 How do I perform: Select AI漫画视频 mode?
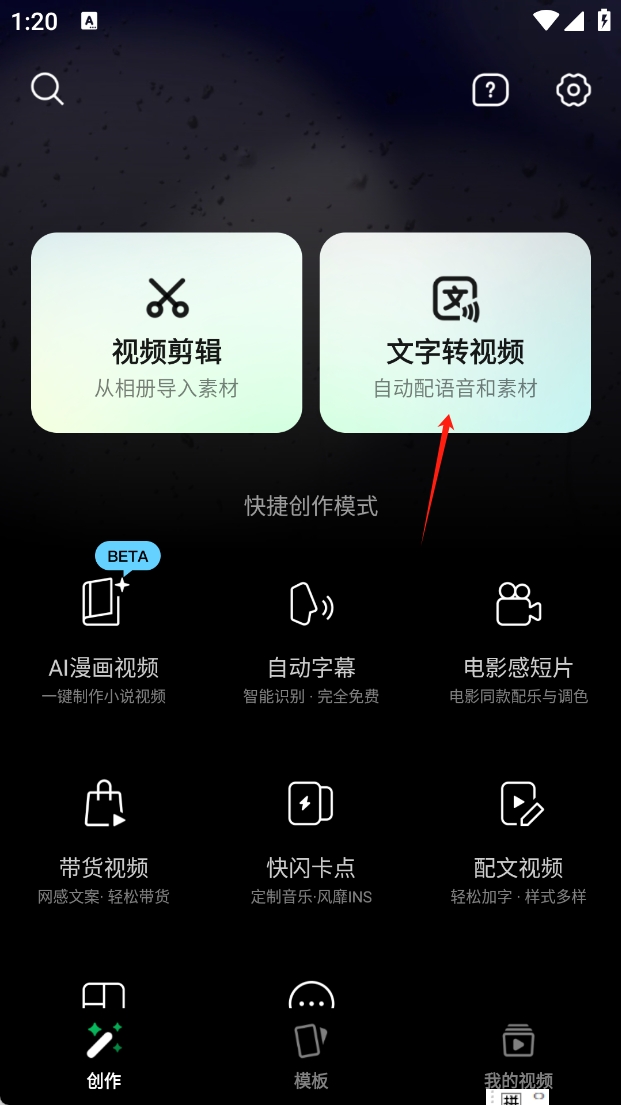pyautogui.click(x=104, y=632)
